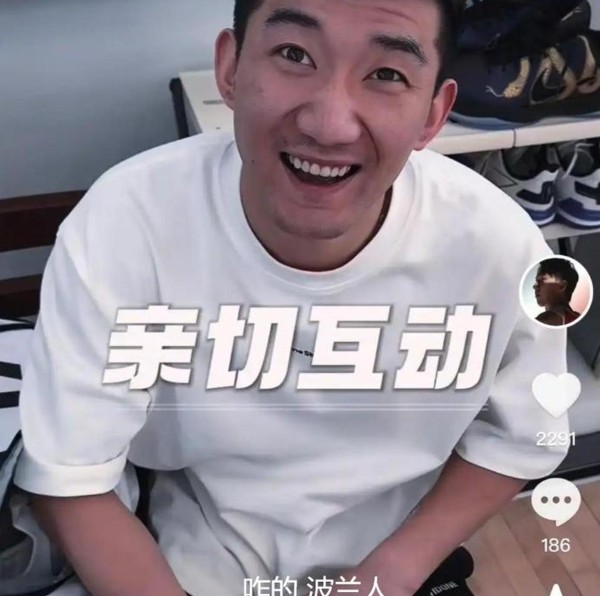Image resolution: width=600 pixels, height=596 pixels.
Task: Like this video with the heart icon
Action: coord(556,395)
